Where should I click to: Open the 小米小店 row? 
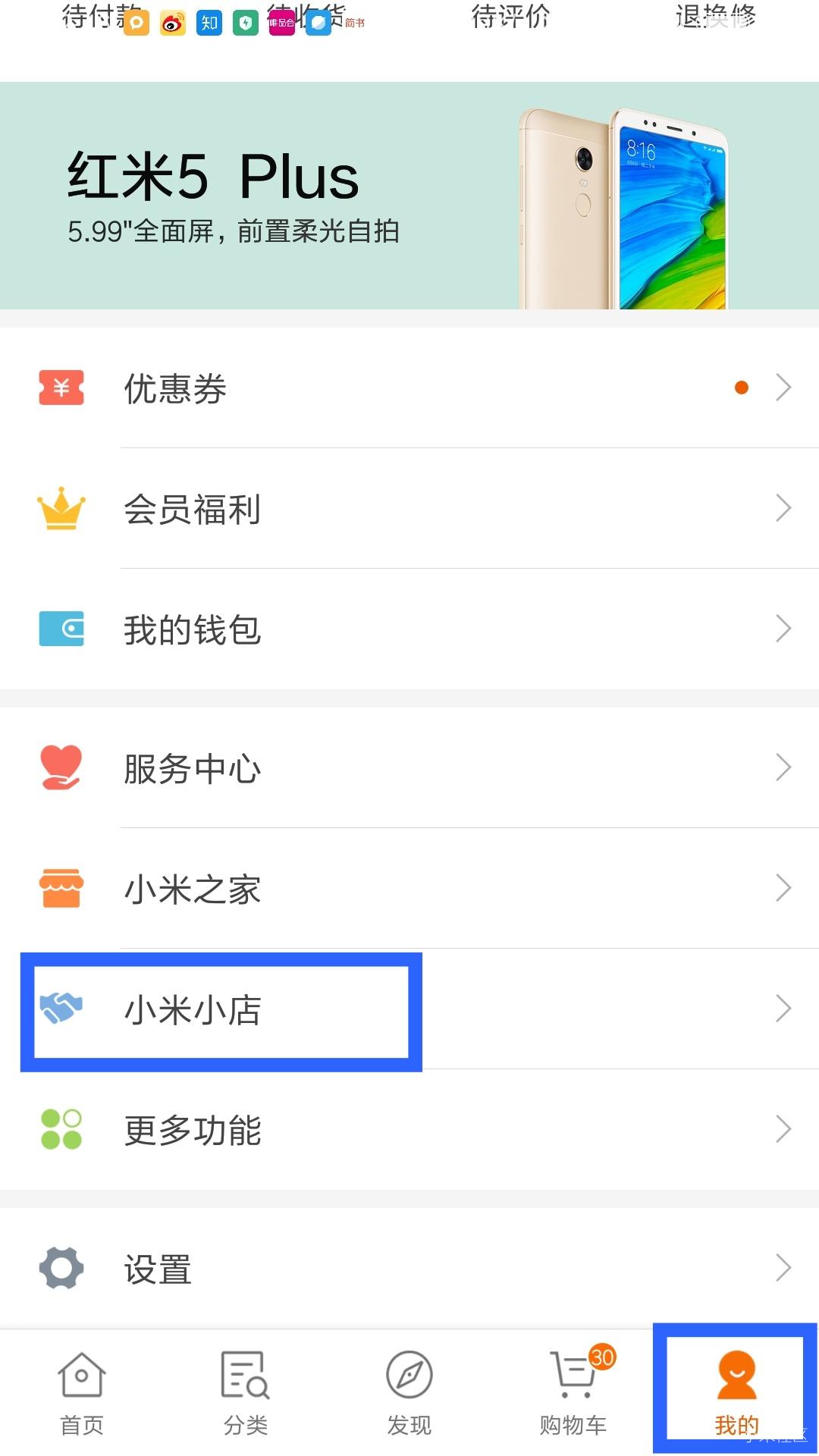pos(409,1009)
